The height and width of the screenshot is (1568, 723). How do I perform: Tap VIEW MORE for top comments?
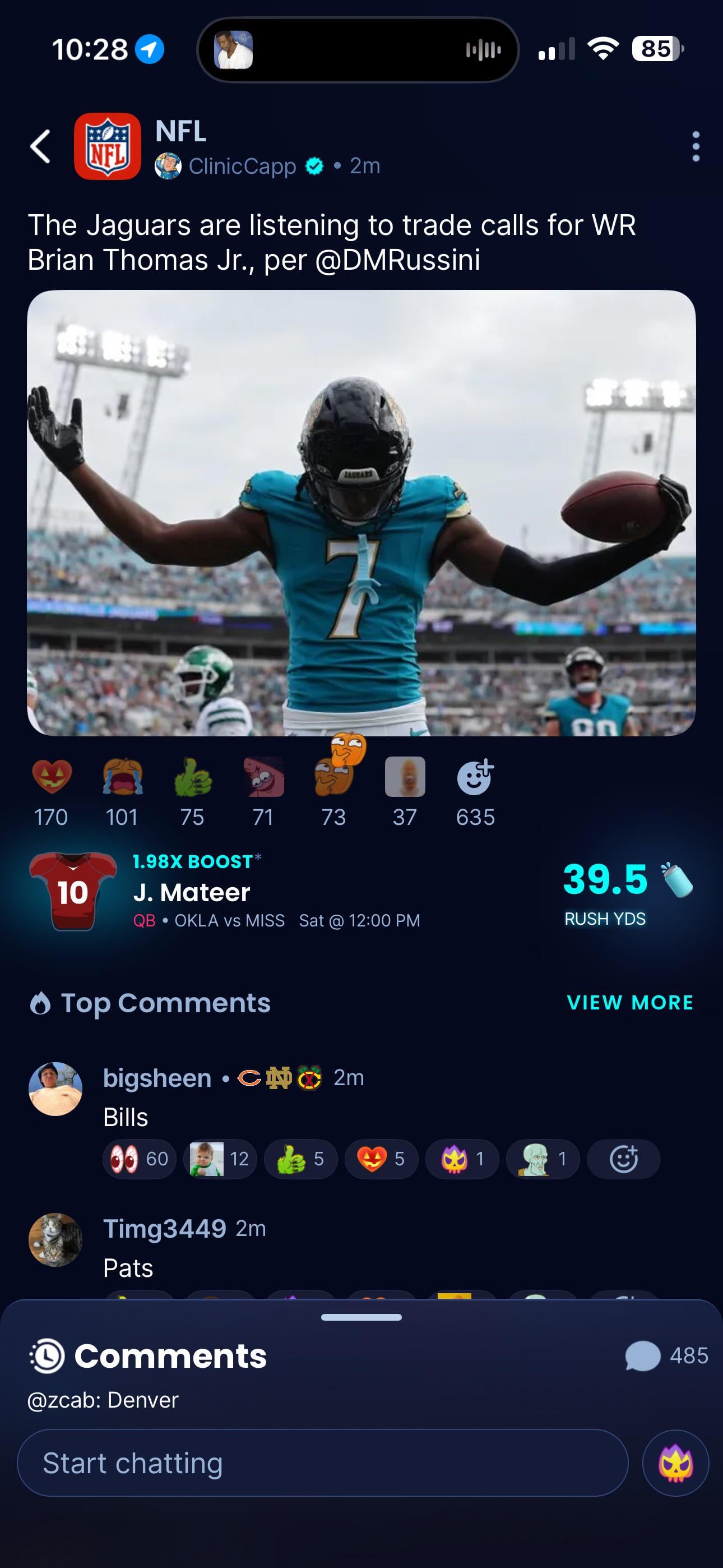pyautogui.click(x=629, y=1003)
